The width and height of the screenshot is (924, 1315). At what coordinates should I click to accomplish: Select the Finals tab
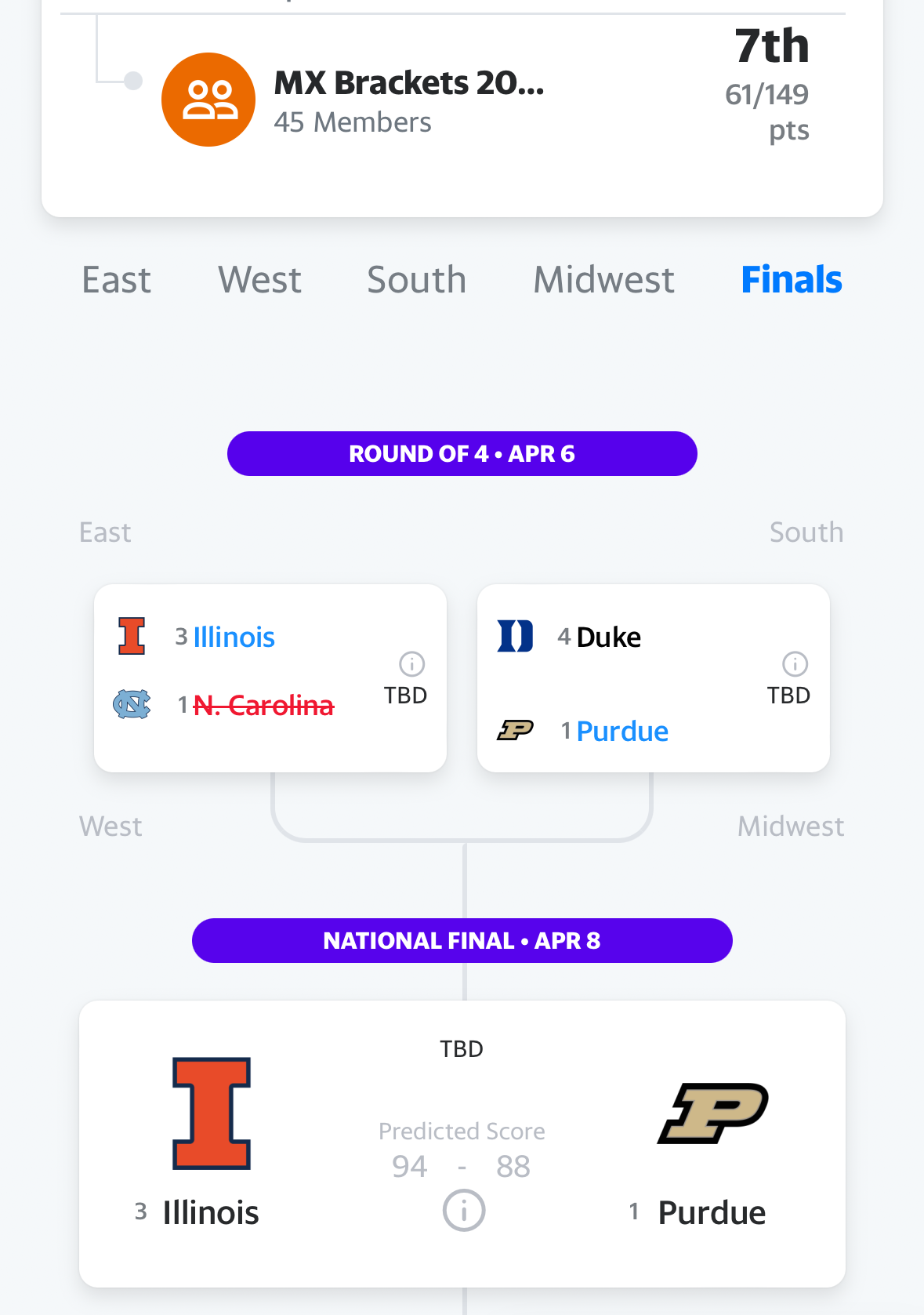(x=792, y=280)
